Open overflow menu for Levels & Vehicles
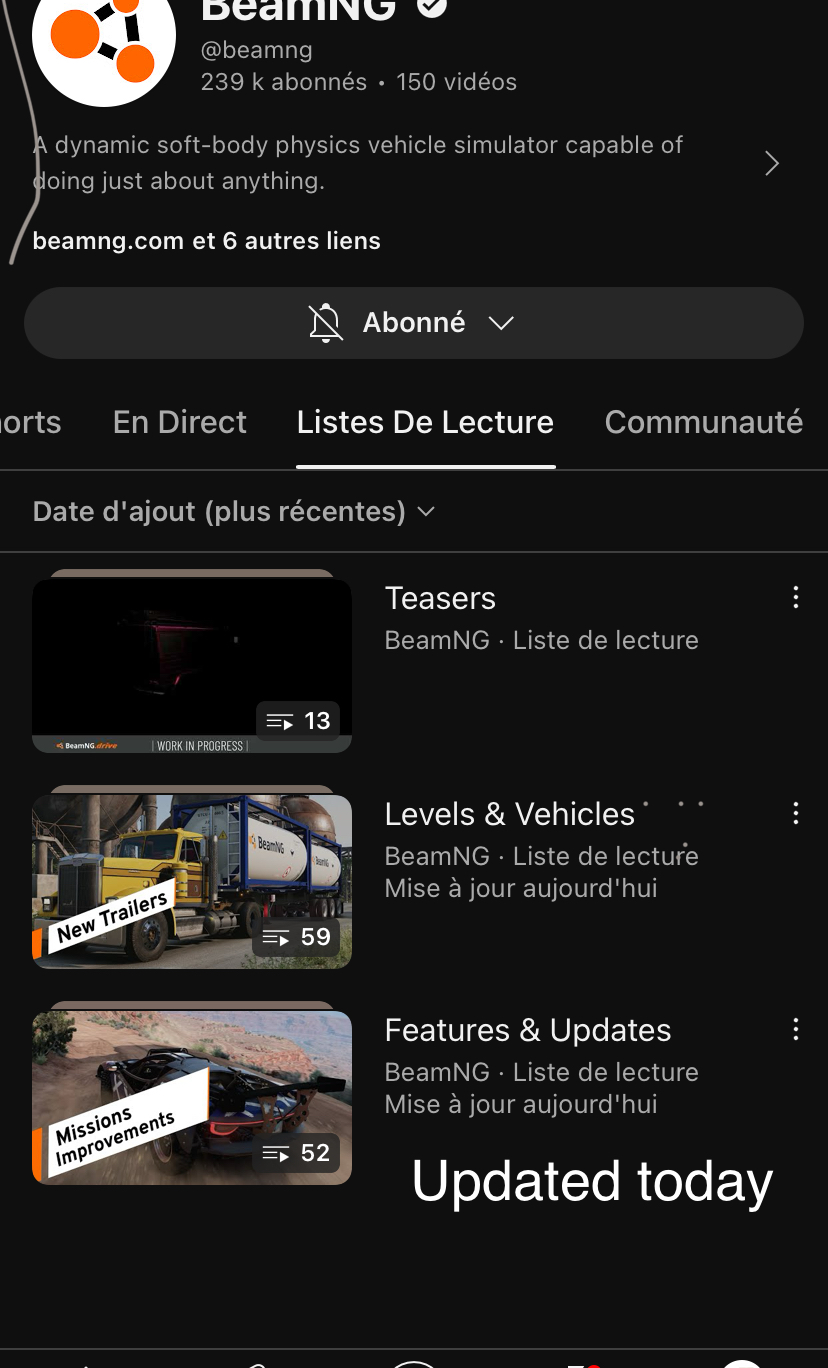Screen dimensions: 828x1368 (x=796, y=814)
